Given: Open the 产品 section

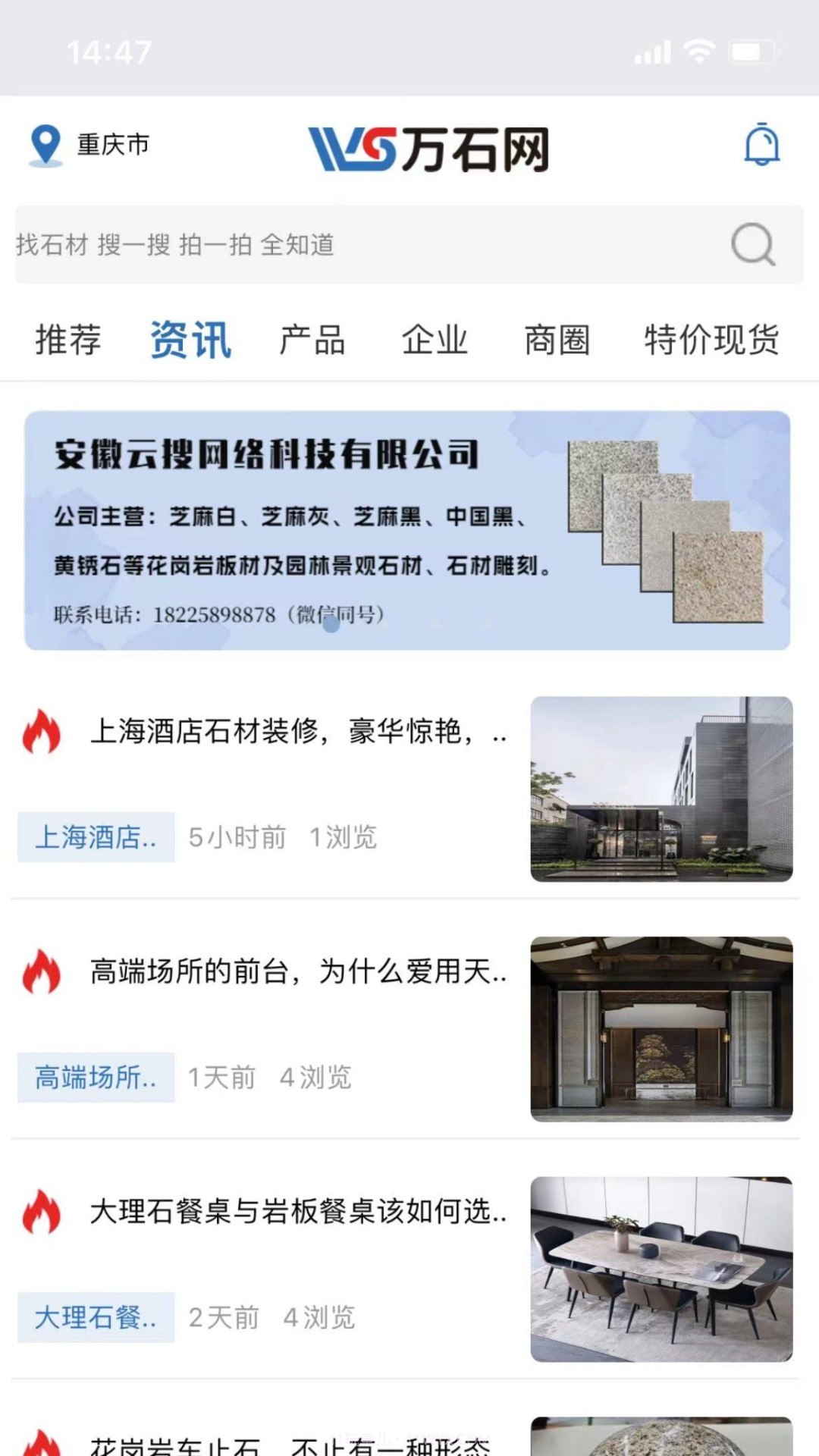Looking at the screenshot, I should click(x=312, y=339).
